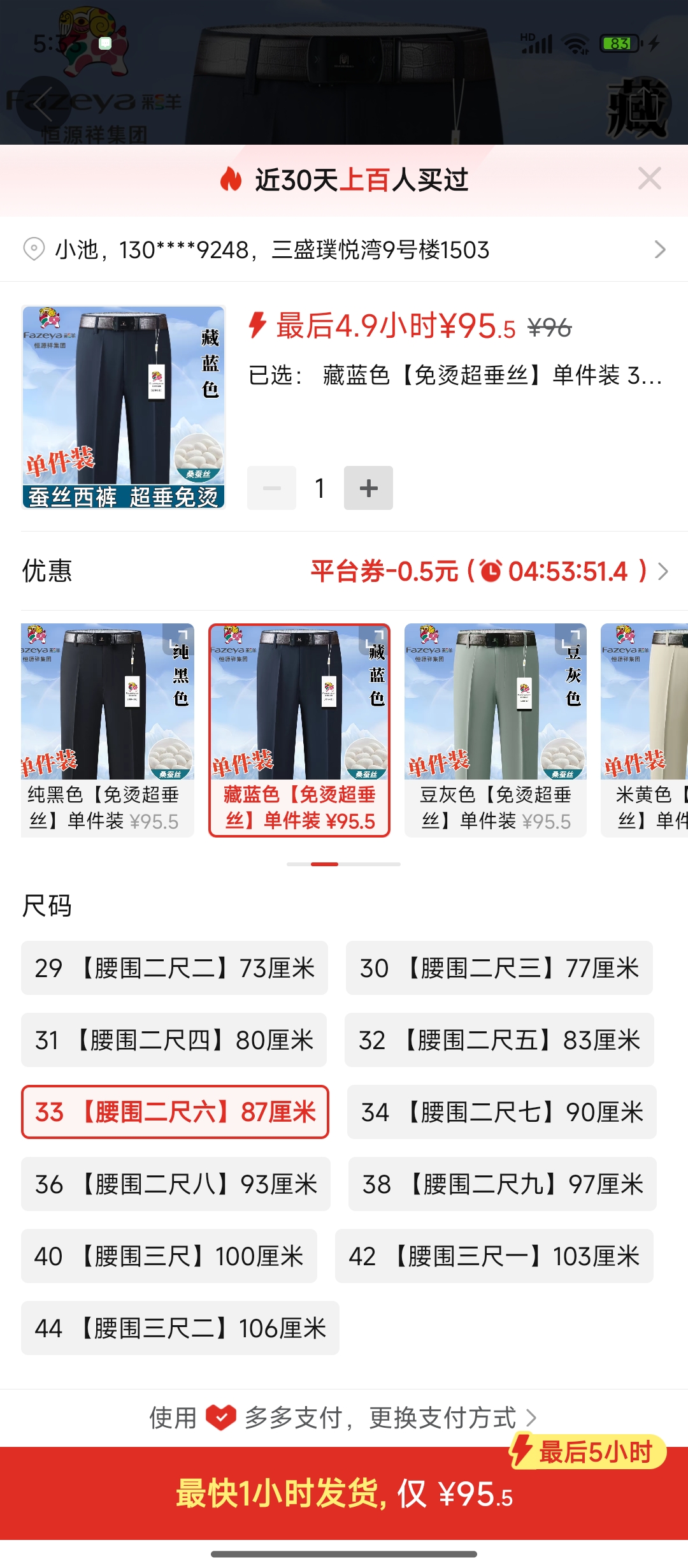Screen dimensions: 688x1568
Task: Choose size 34 腰围二尺七 90厘米
Action: (x=501, y=1112)
